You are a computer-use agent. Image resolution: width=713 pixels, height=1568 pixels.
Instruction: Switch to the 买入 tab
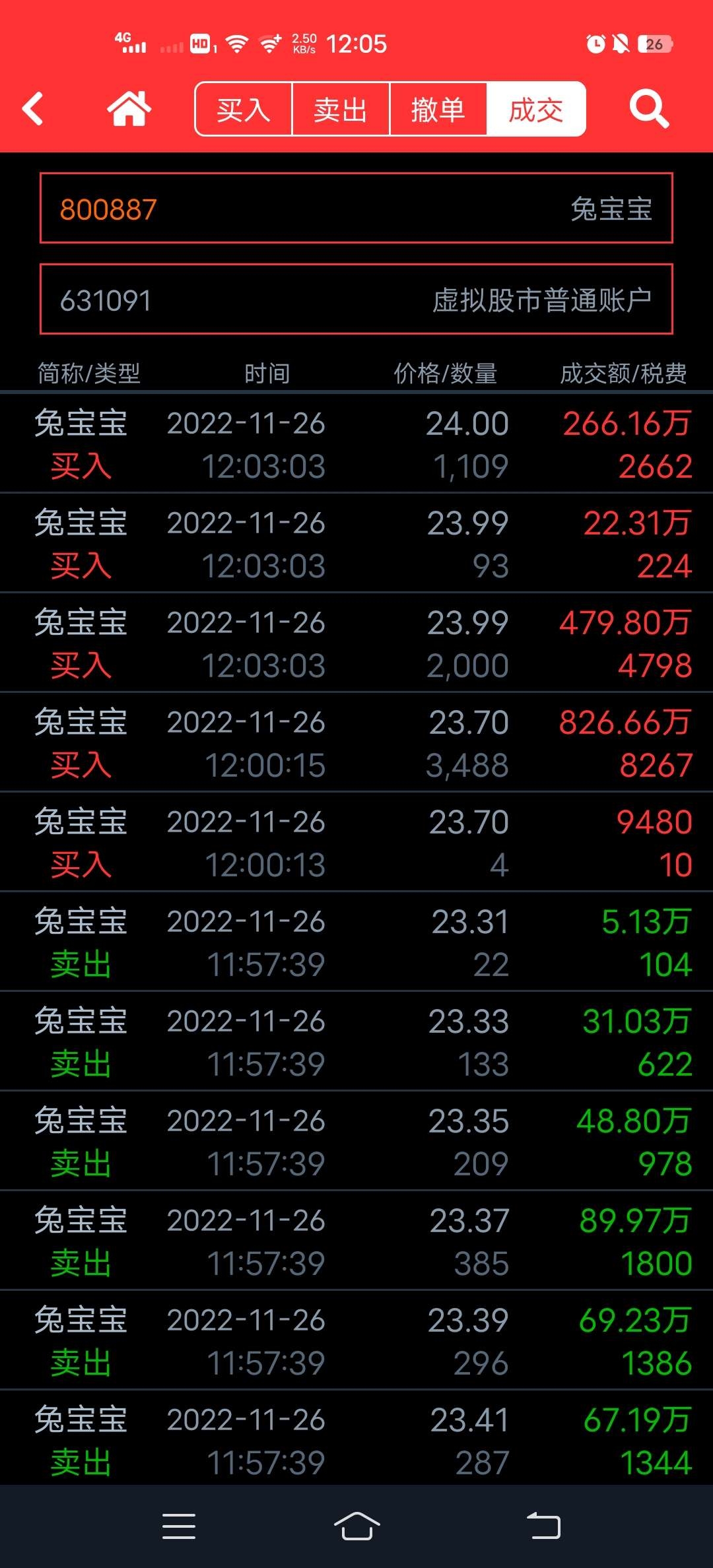(244, 110)
